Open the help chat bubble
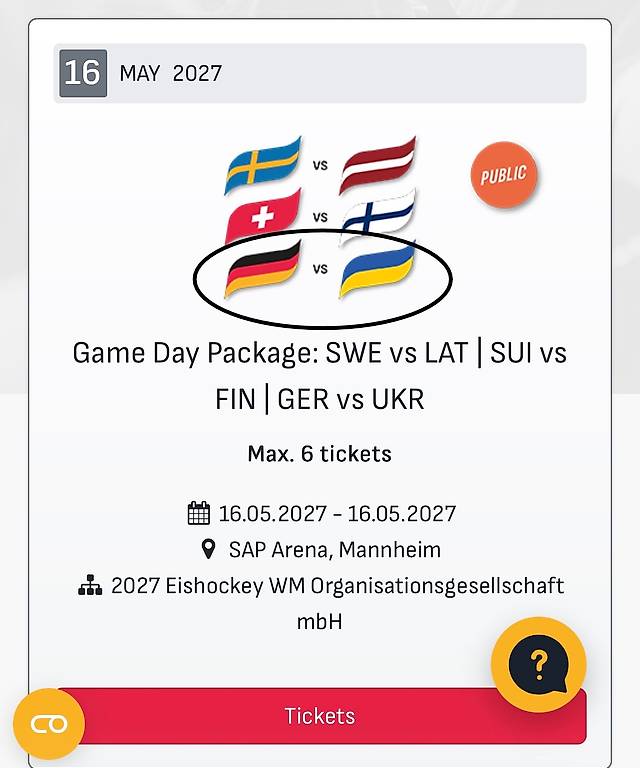This screenshot has width=640, height=768. (x=539, y=665)
